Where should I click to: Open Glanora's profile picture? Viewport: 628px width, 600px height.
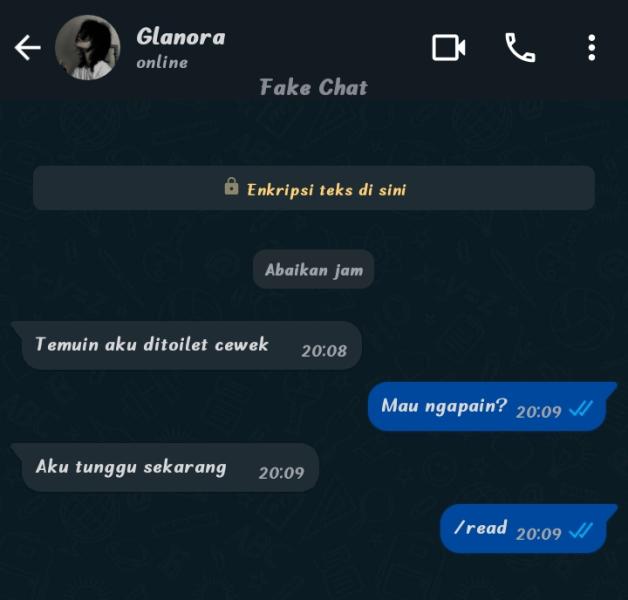(x=88, y=48)
